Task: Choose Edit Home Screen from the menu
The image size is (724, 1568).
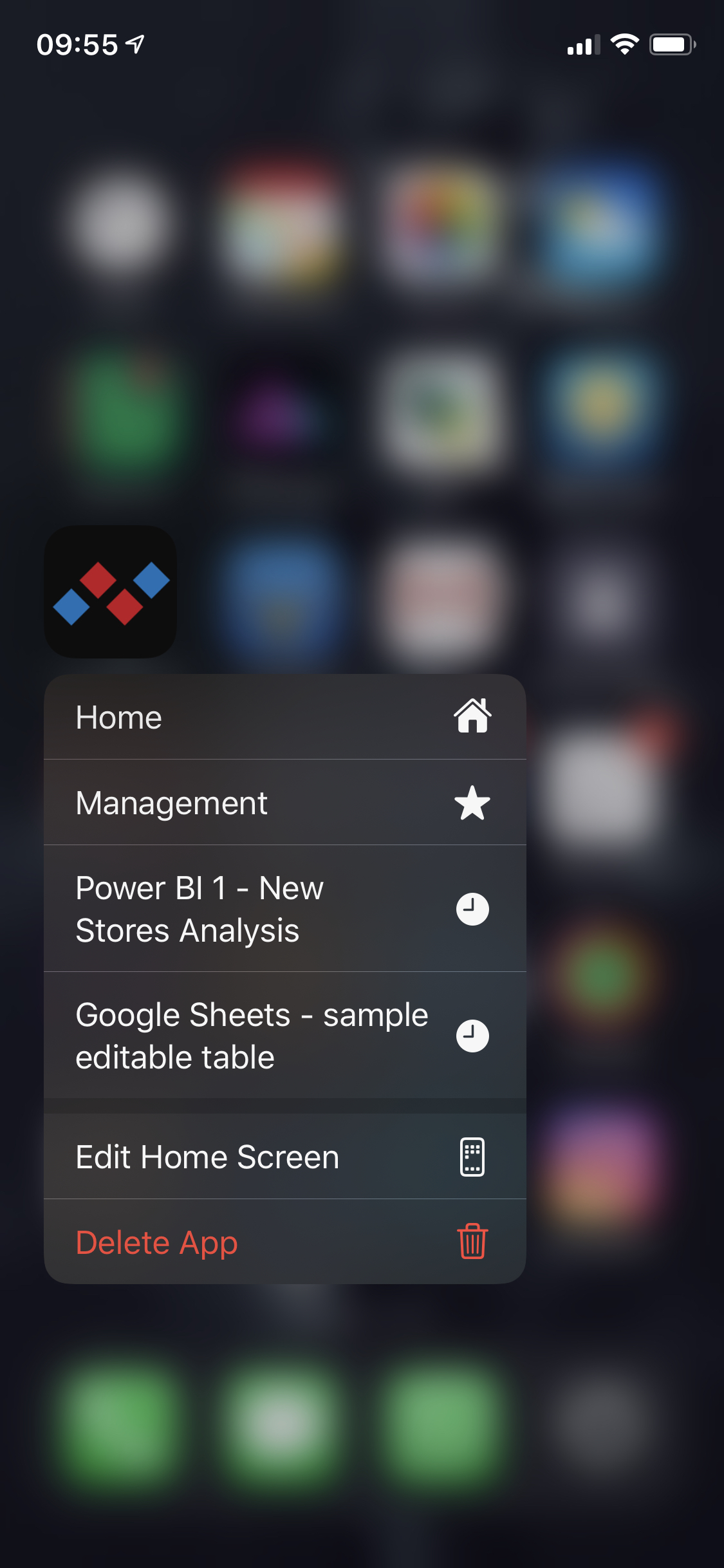Action: (x=208, y=1155)
